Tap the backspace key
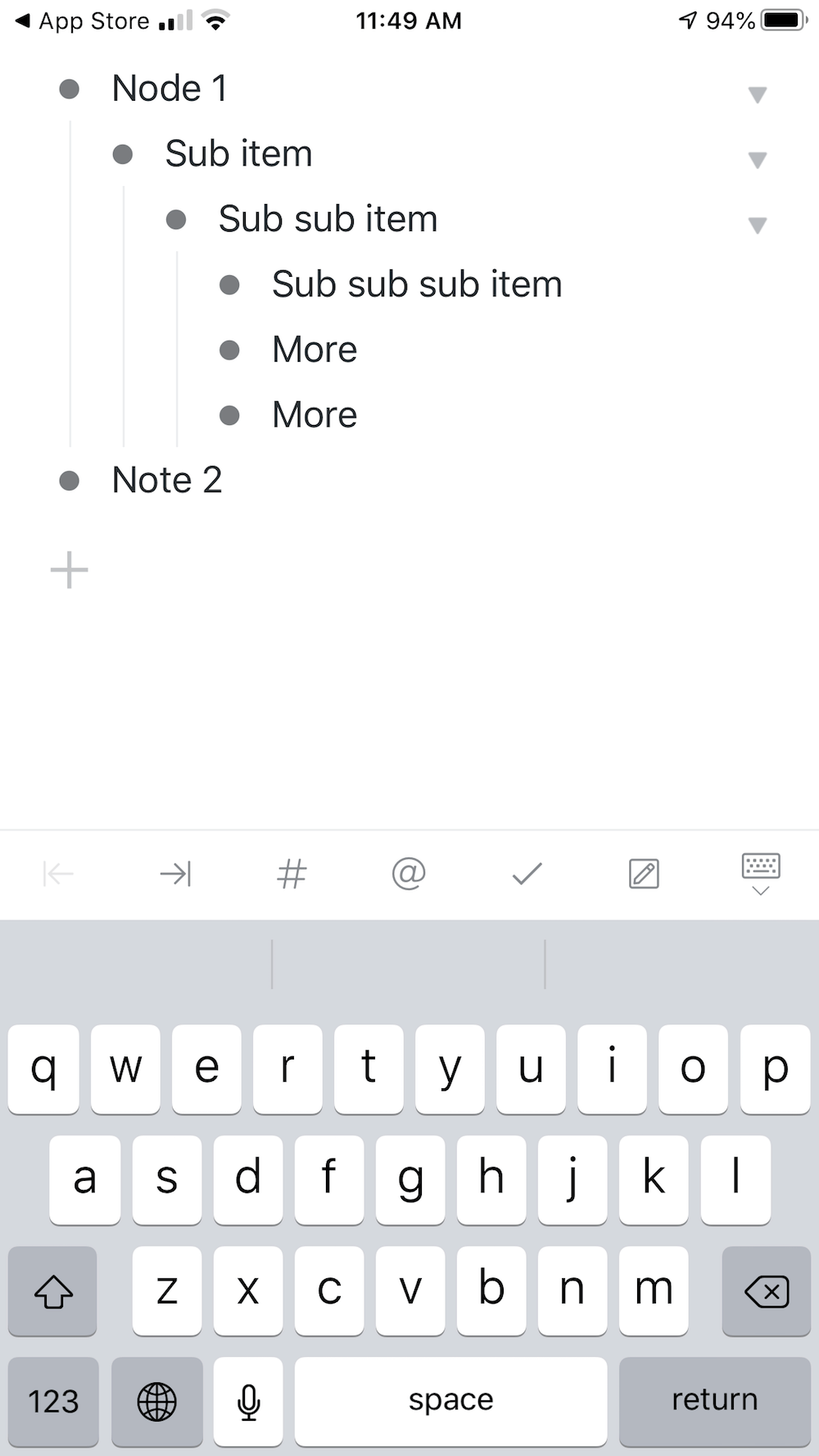The image size is (819, 1456). [x=767, y=1291]
